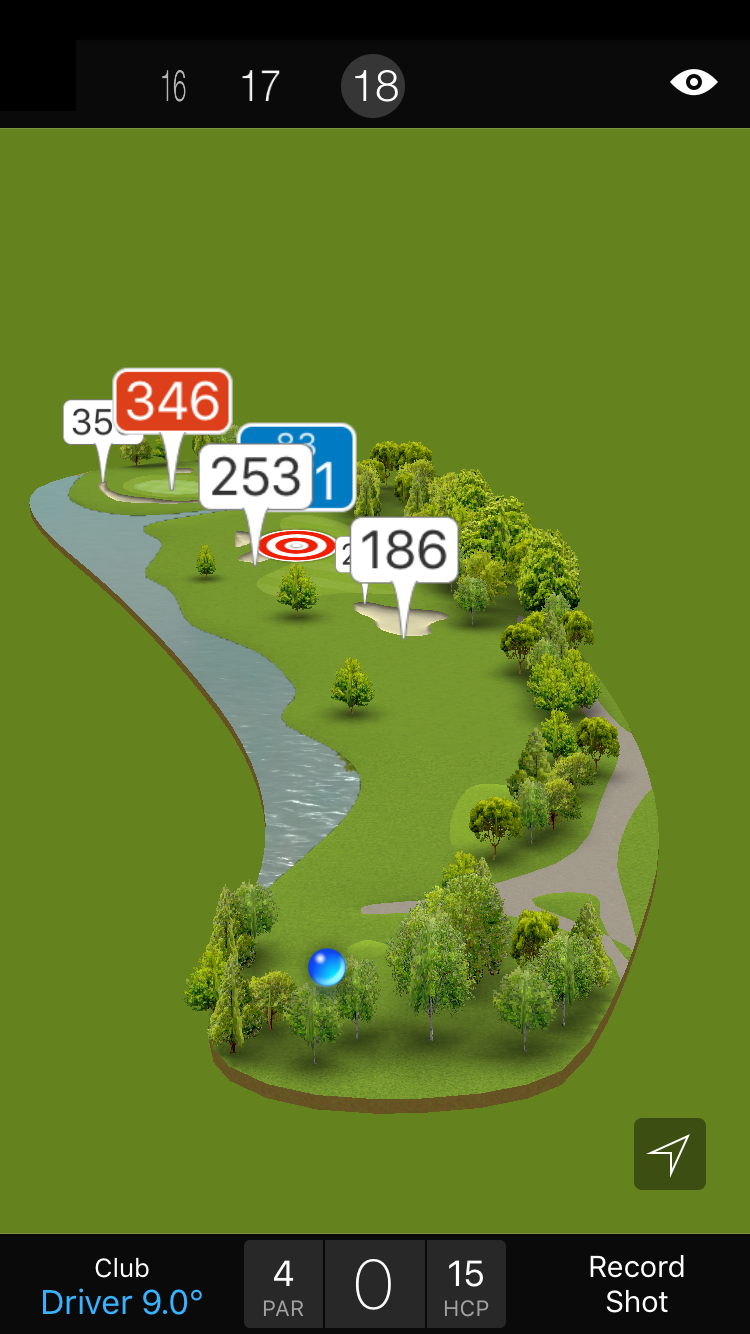The image size is (750, 1334).
Task: Select the 253 distance marker
Action: [256, 477]
